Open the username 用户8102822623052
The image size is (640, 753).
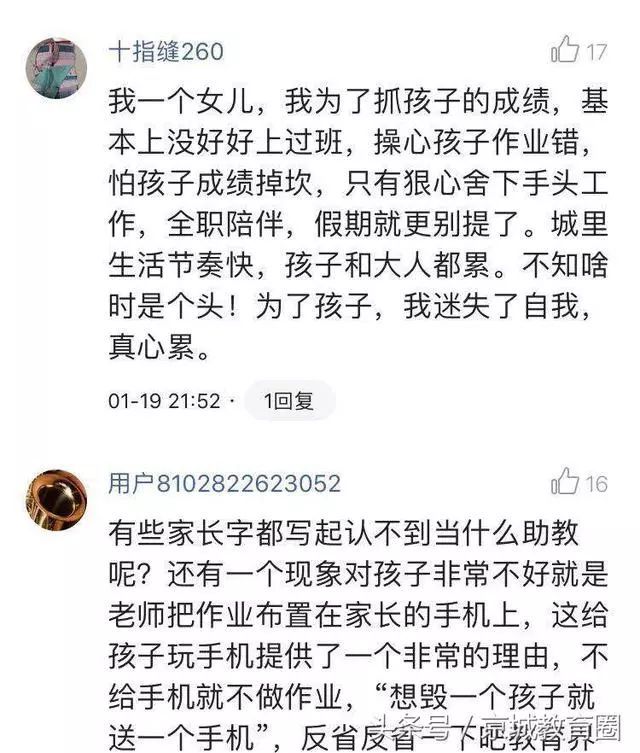pos(224,484)
